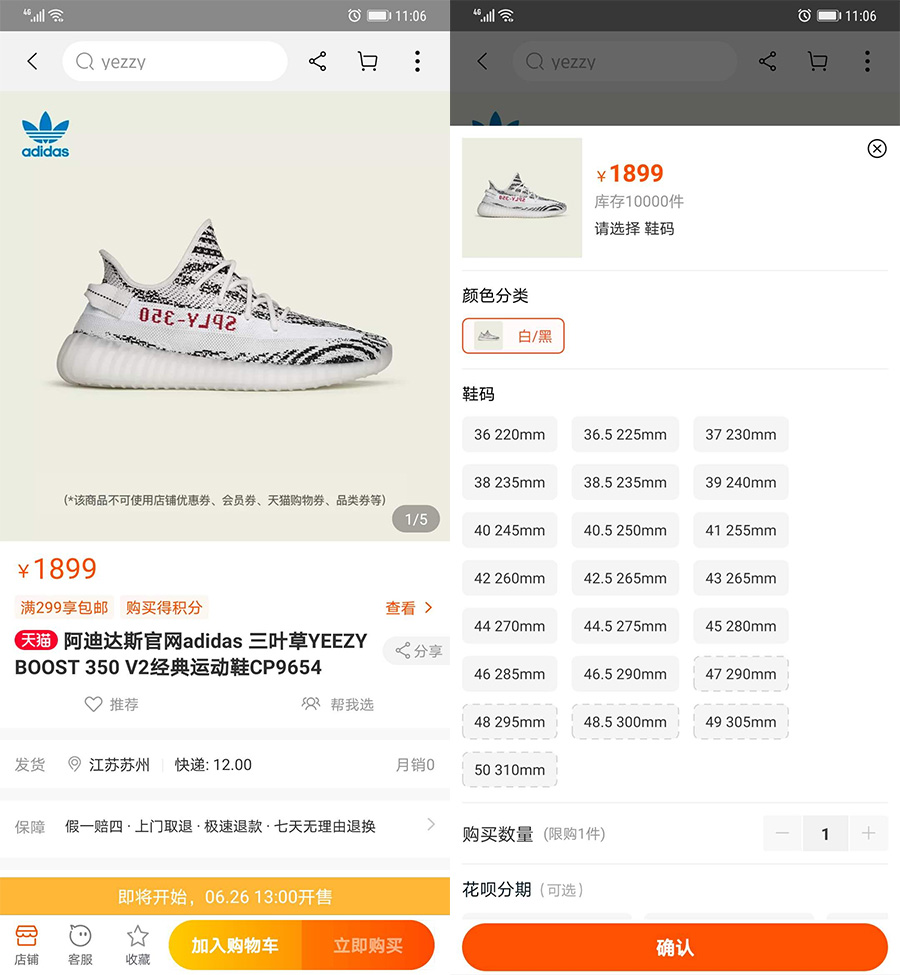Choose shoe size 46.5 290mm
Viewport: 900px width, 975px height.
pos(625,674)
